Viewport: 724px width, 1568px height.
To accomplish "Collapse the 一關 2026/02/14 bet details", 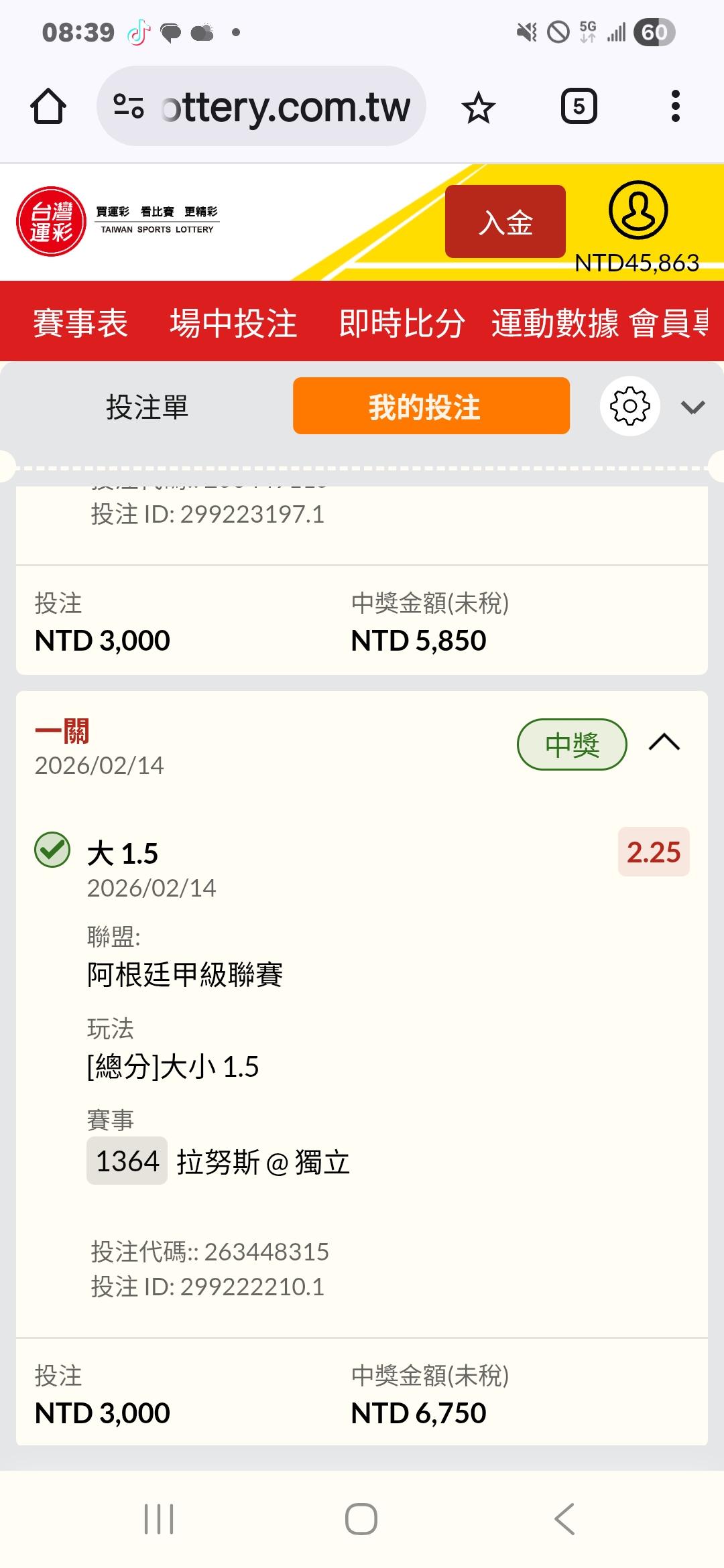I will (664, 743).
